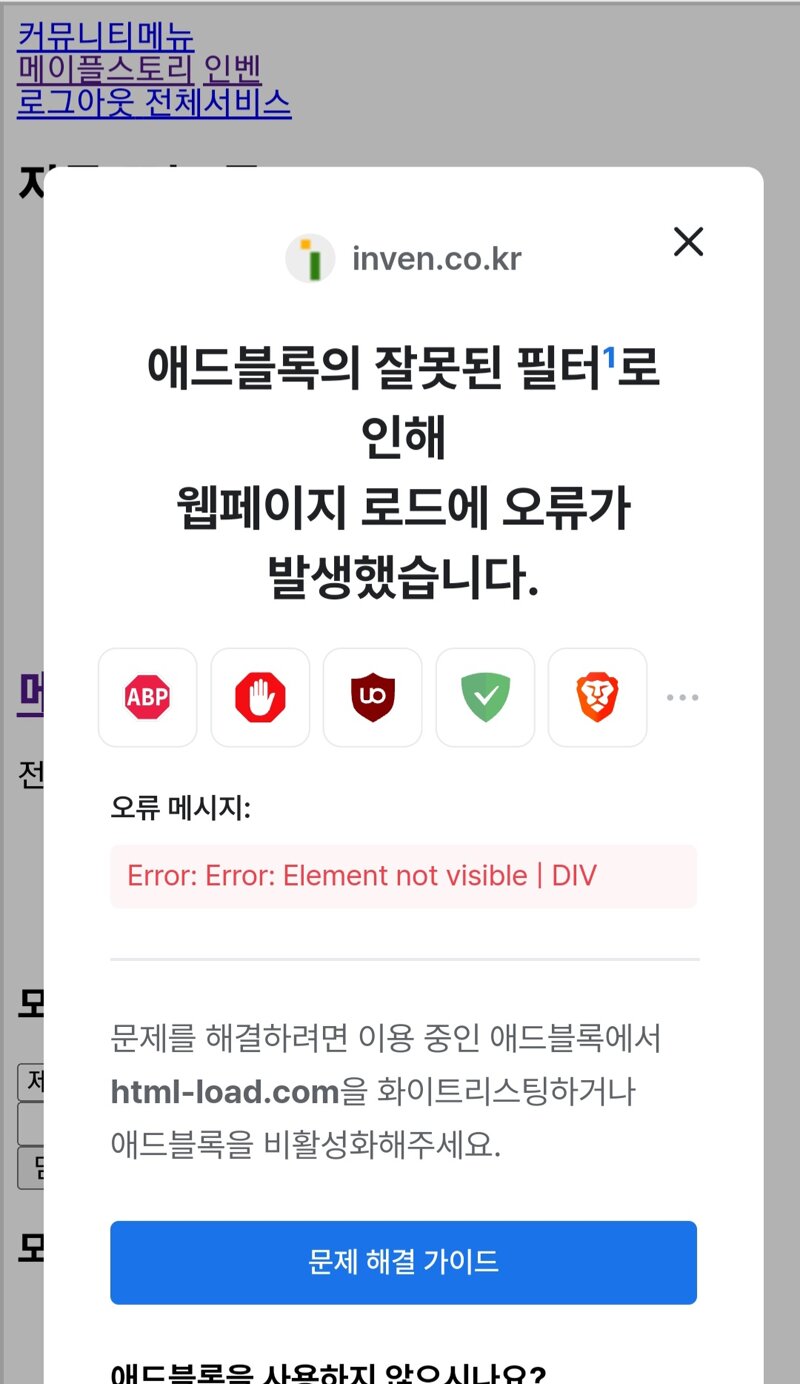The width and height of the screenshot is (800, 1384).
Task: Select the AdBlock red hand icon
Action: pyautogui.click(x=260, y=697)
